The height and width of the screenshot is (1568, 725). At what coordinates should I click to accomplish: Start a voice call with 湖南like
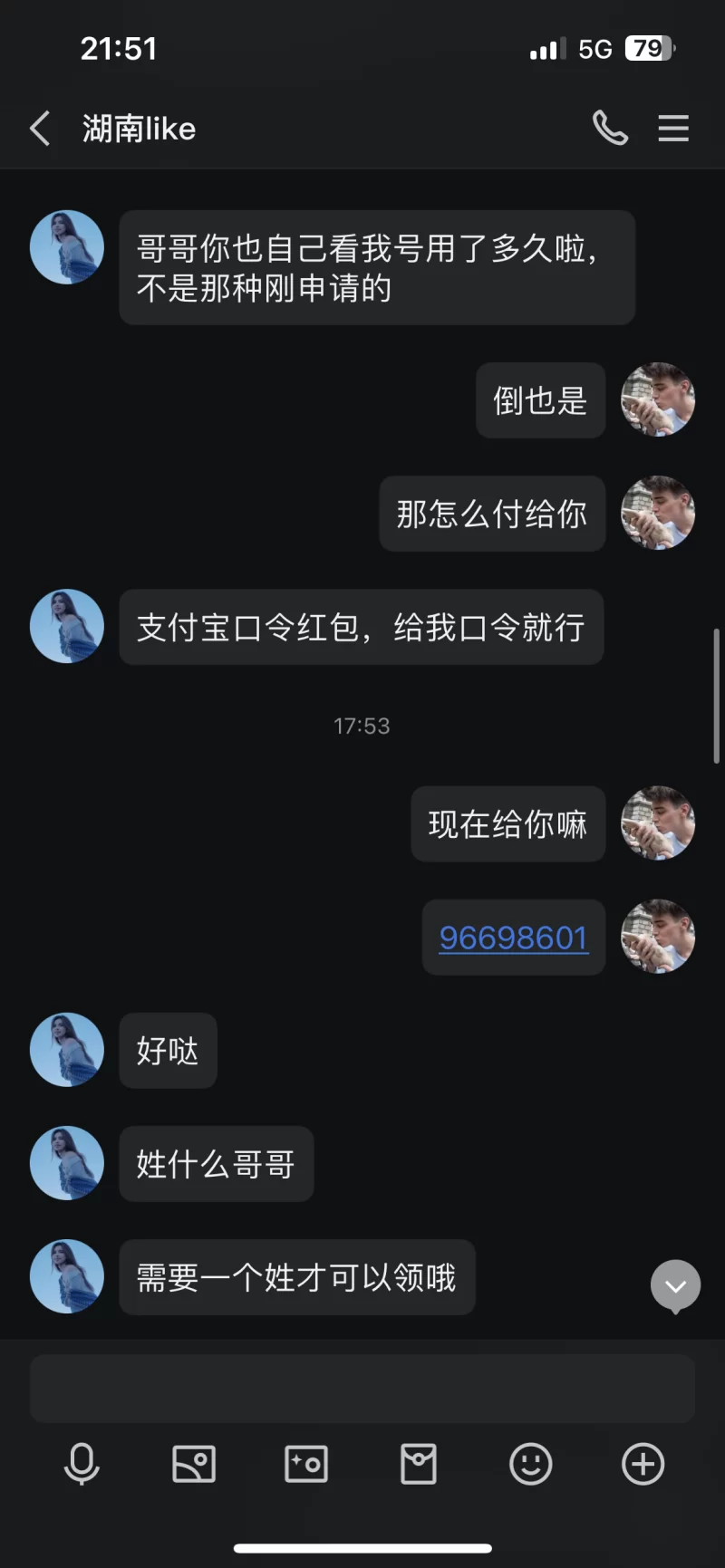point(610,129)
